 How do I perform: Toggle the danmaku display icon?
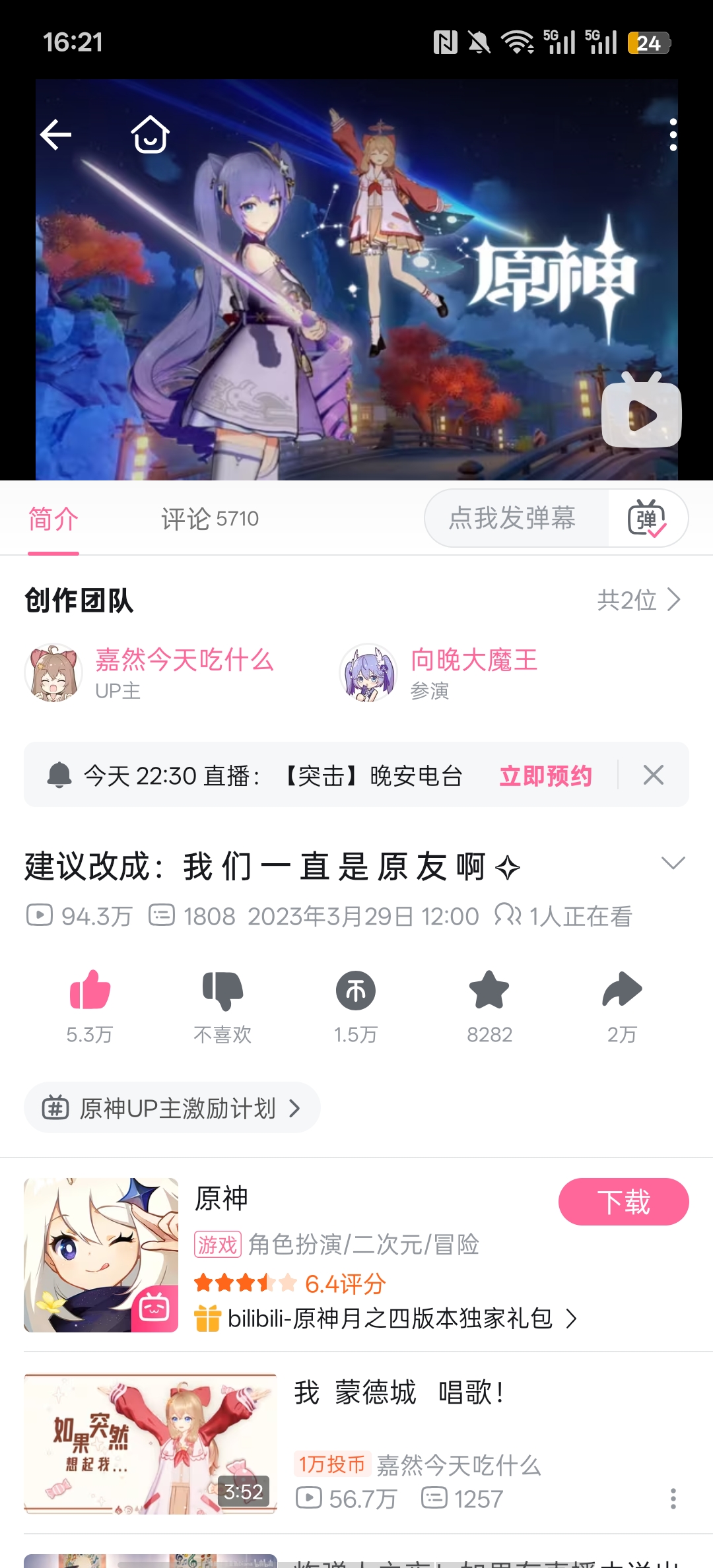pos(647,518)
